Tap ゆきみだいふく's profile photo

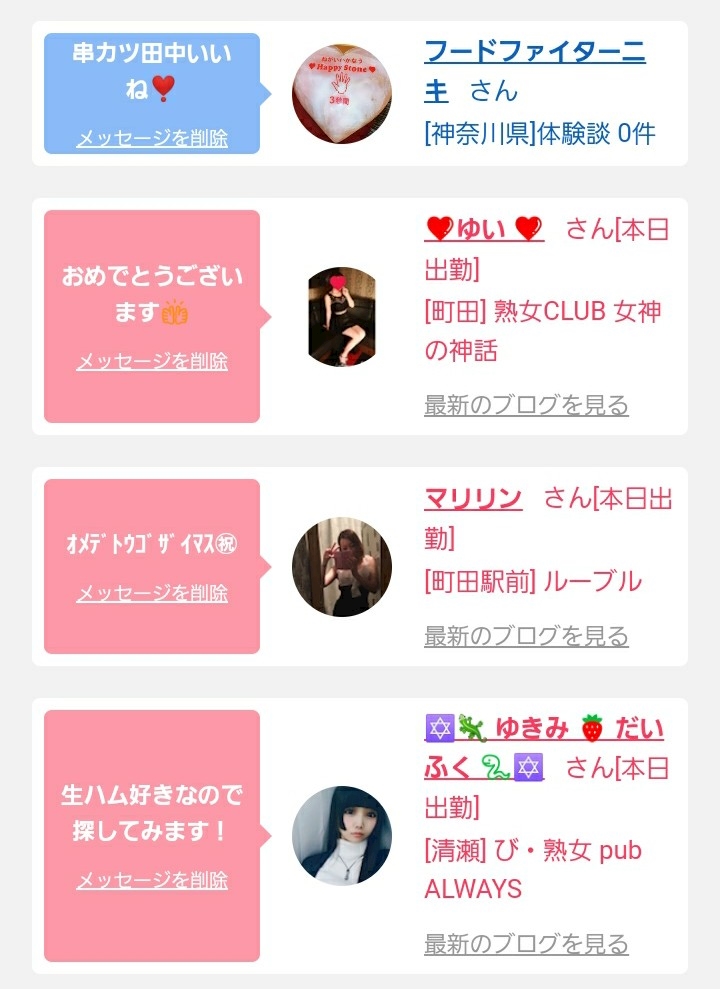pos(342,836)
